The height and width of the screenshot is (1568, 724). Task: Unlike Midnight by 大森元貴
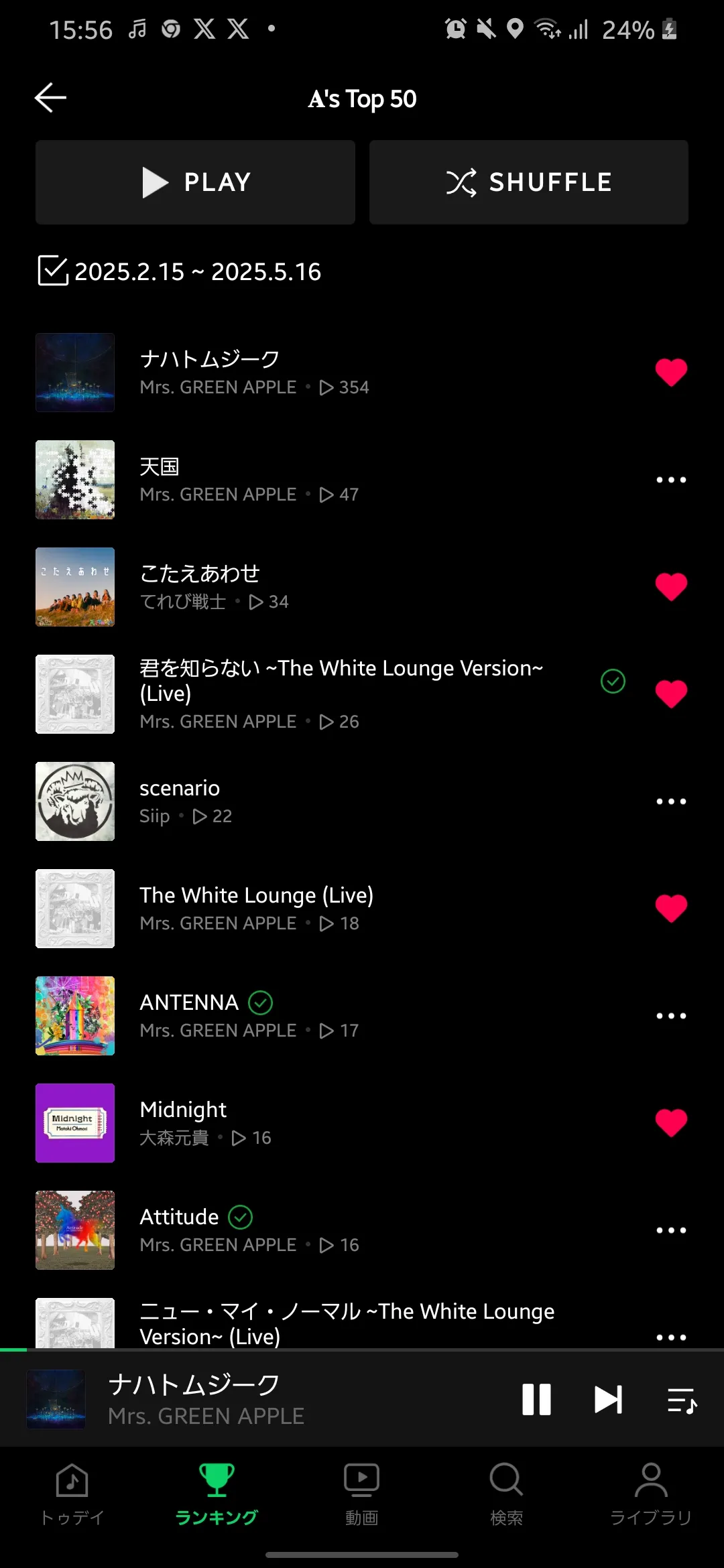671,1123
